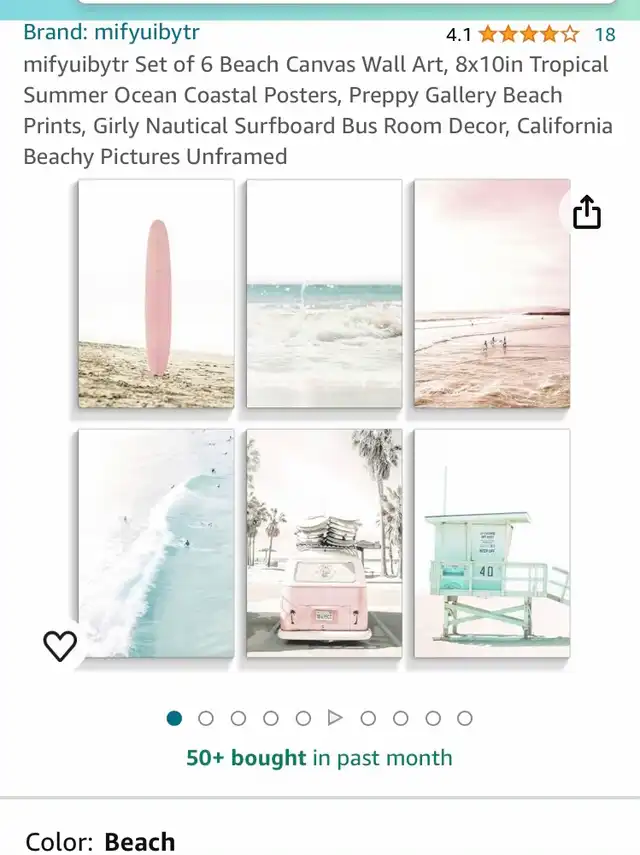Share this beach canvas product
Image resolution: width=640 pixels, height=855 pixels.
pos(587,212)
